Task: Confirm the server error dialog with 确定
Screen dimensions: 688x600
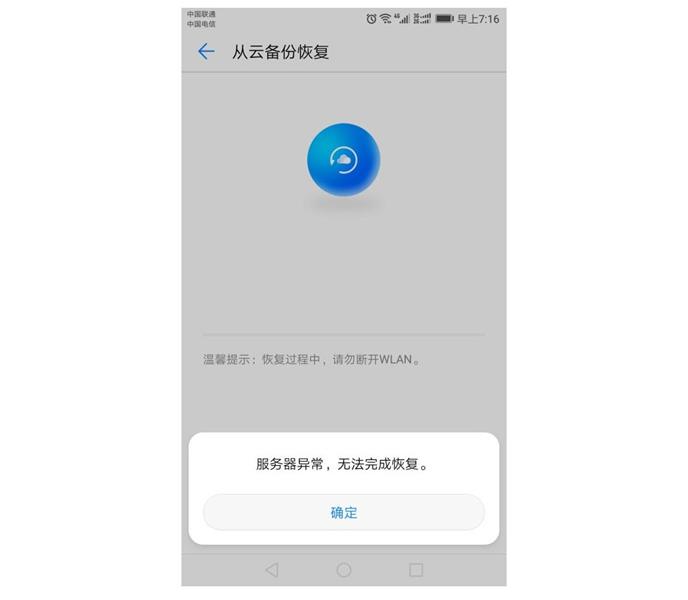Action: pyautogui.click(x=343, y=512)
